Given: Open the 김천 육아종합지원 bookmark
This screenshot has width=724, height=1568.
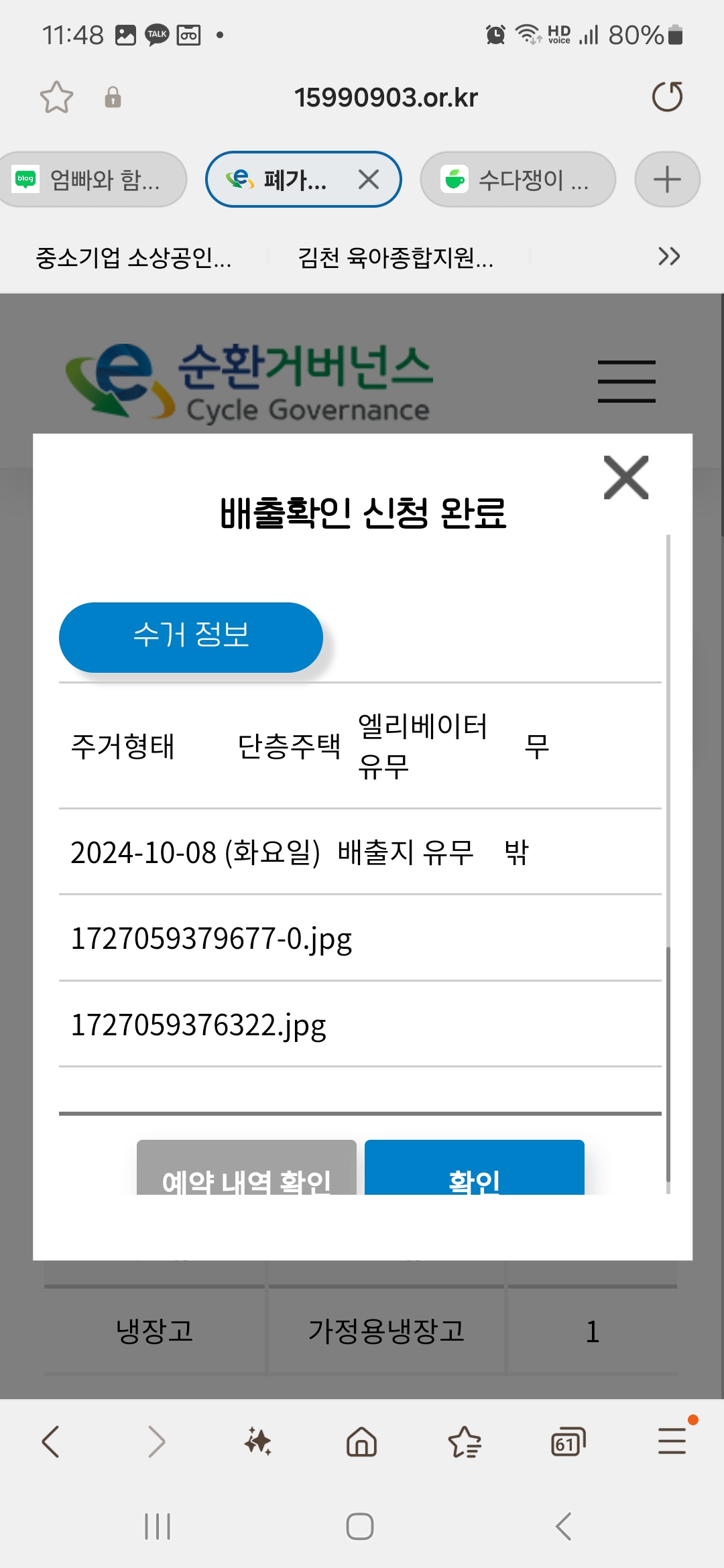Looking at the screenshot, I should 396,257.
